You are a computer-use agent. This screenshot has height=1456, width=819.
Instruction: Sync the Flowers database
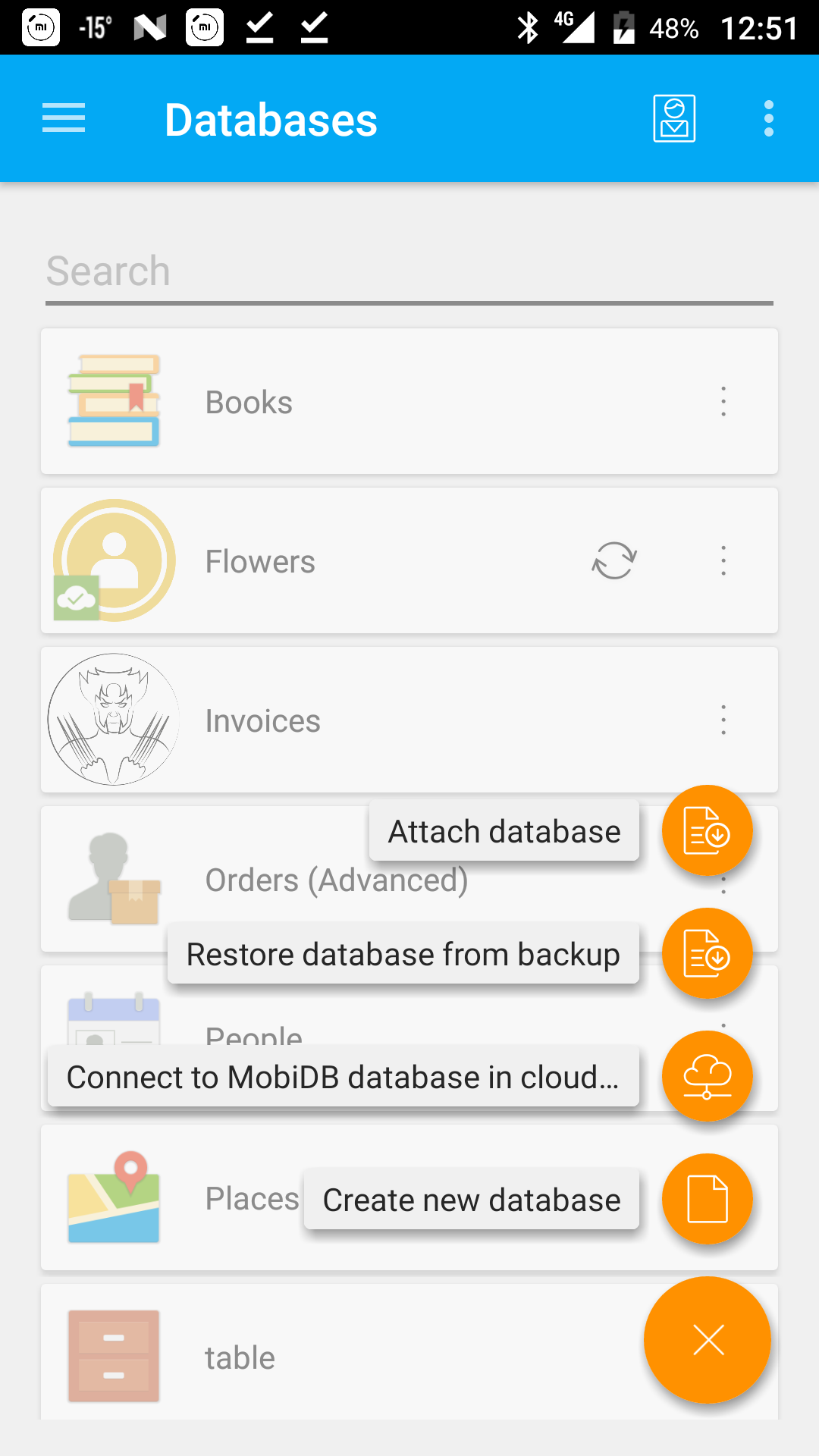click(614, 560)
